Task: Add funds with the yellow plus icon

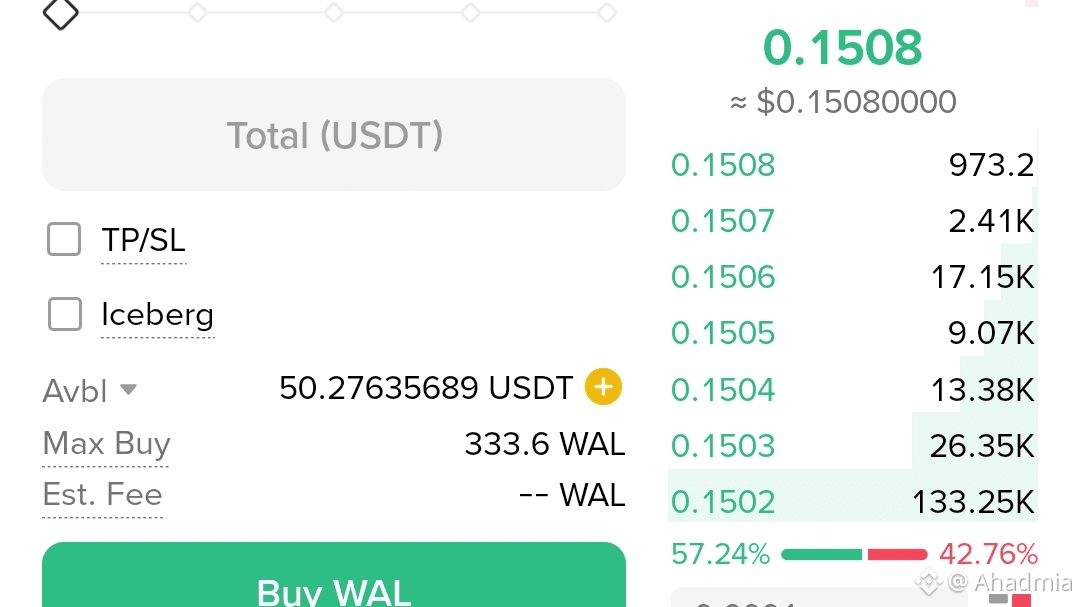Action: pos(603,386)
